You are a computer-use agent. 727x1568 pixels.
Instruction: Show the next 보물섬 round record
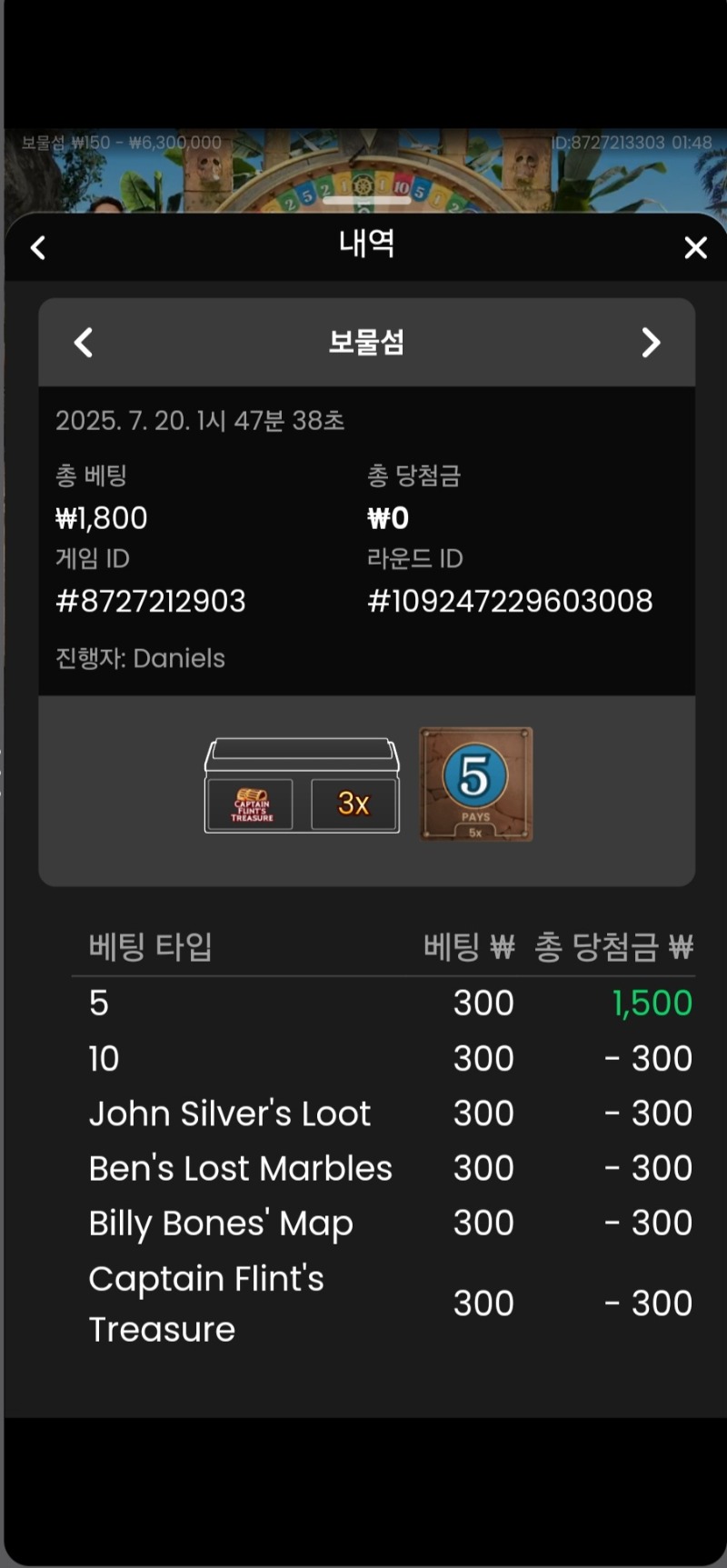(651, 343)
